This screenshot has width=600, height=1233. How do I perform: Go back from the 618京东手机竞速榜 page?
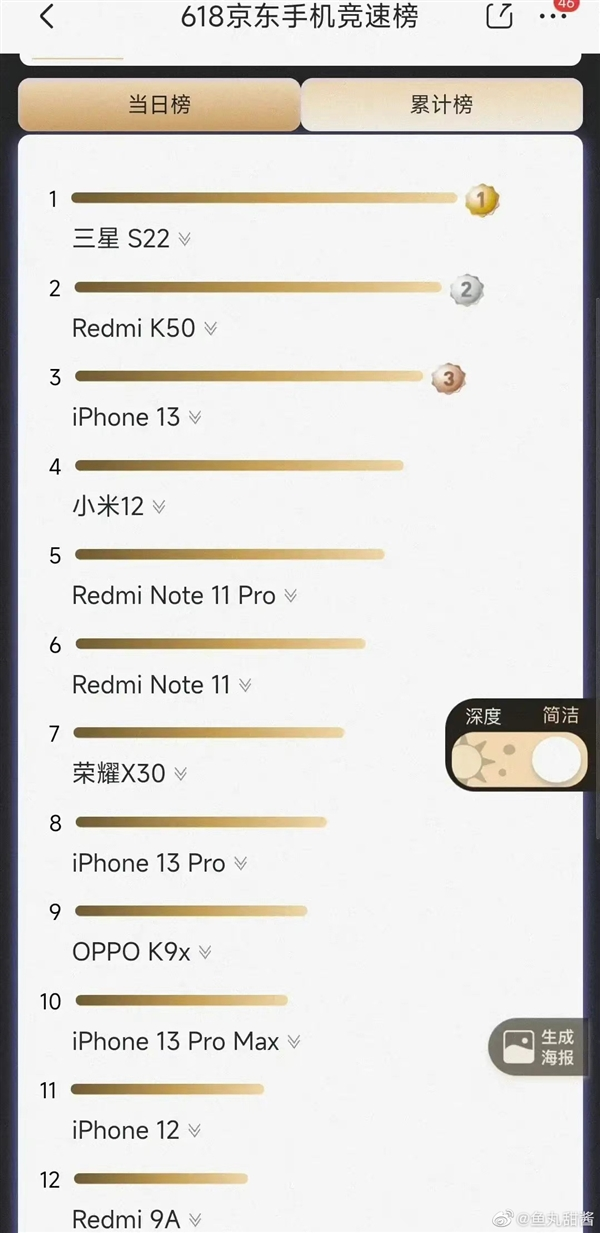(x=47, y=16)
